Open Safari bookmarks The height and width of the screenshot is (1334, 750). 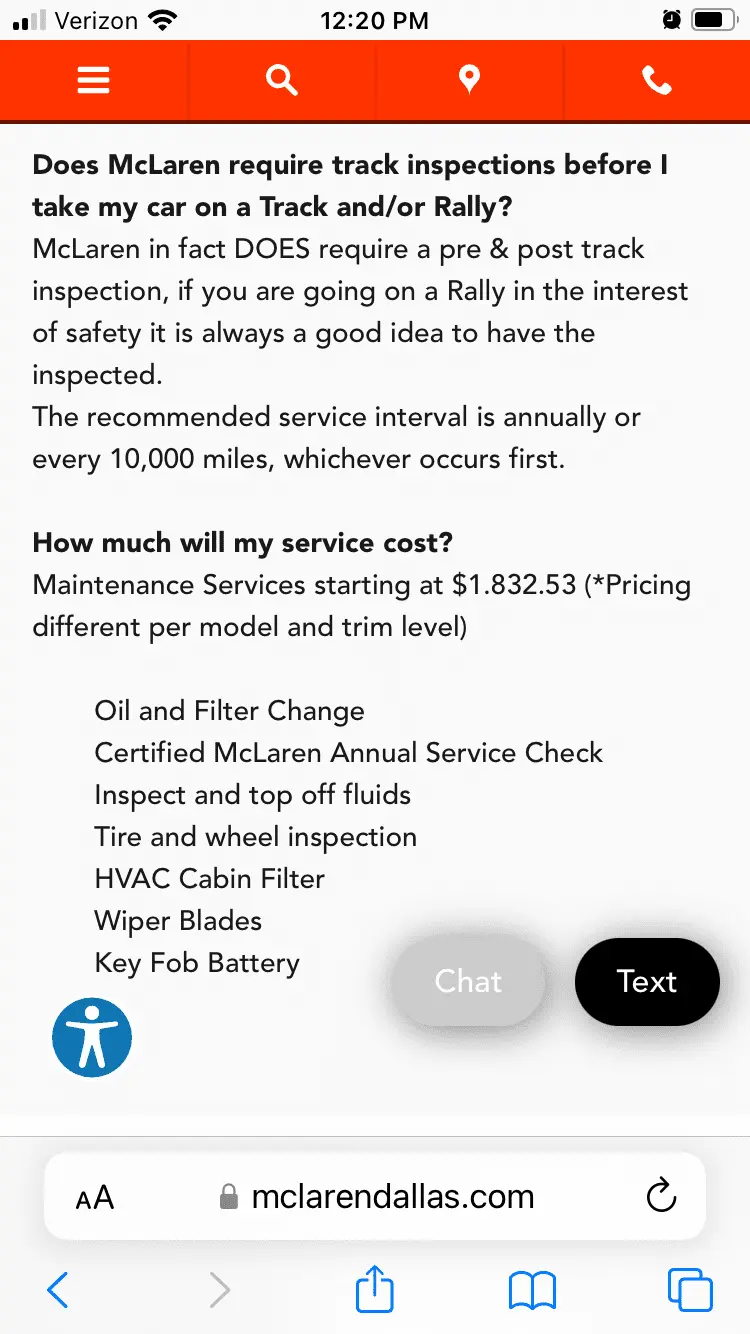click(532, 1290)
